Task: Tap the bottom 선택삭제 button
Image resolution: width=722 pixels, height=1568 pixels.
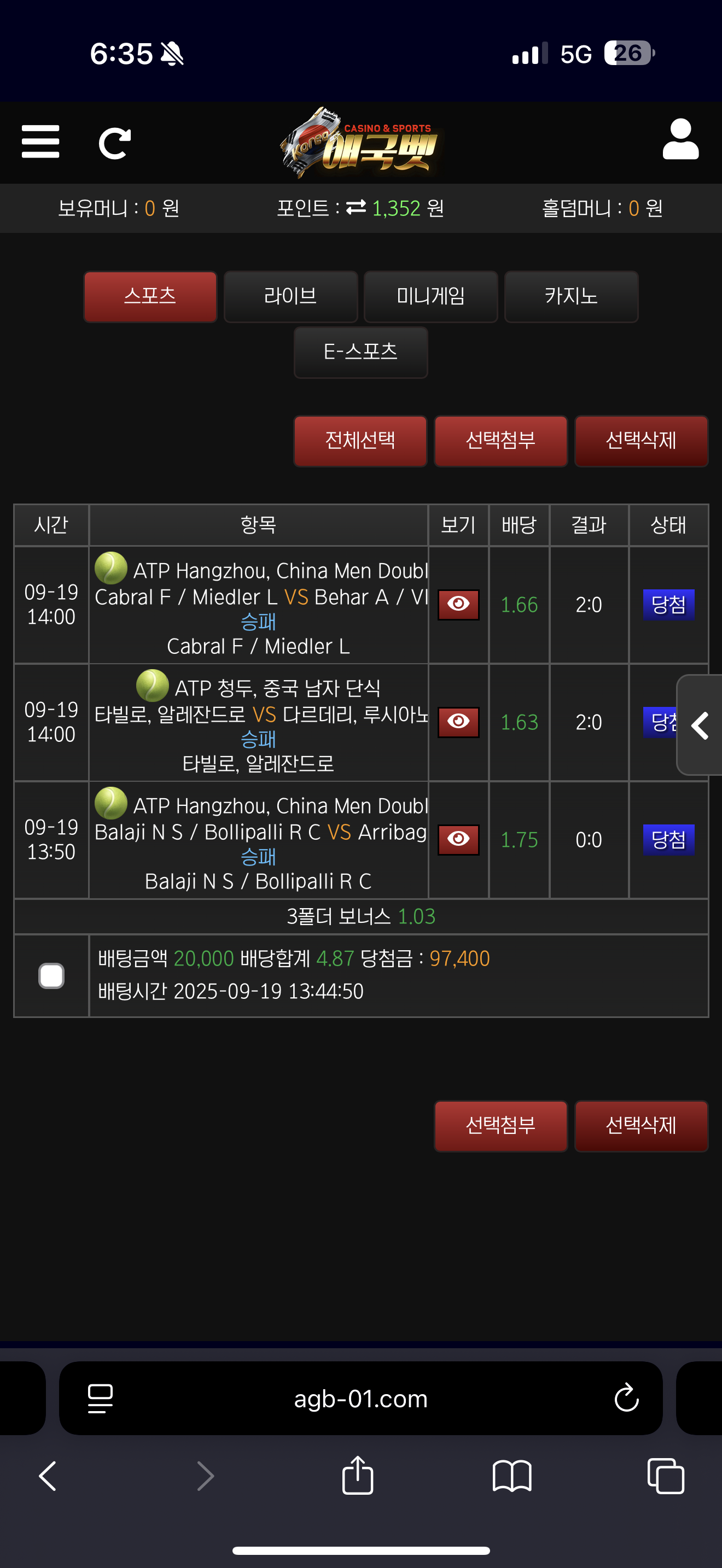Action: pos(641,1126)
